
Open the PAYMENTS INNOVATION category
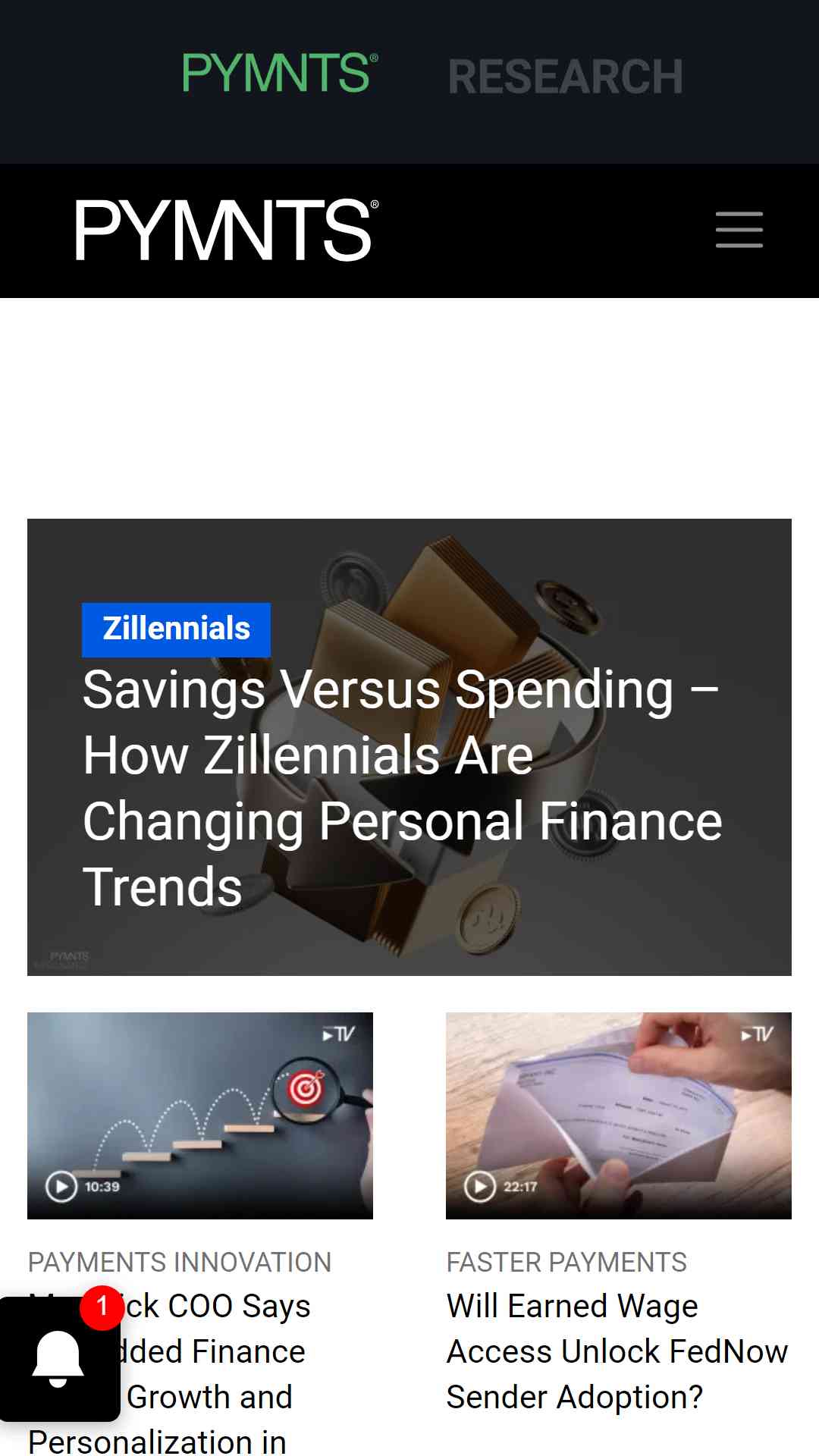(x=180, y=1263)
